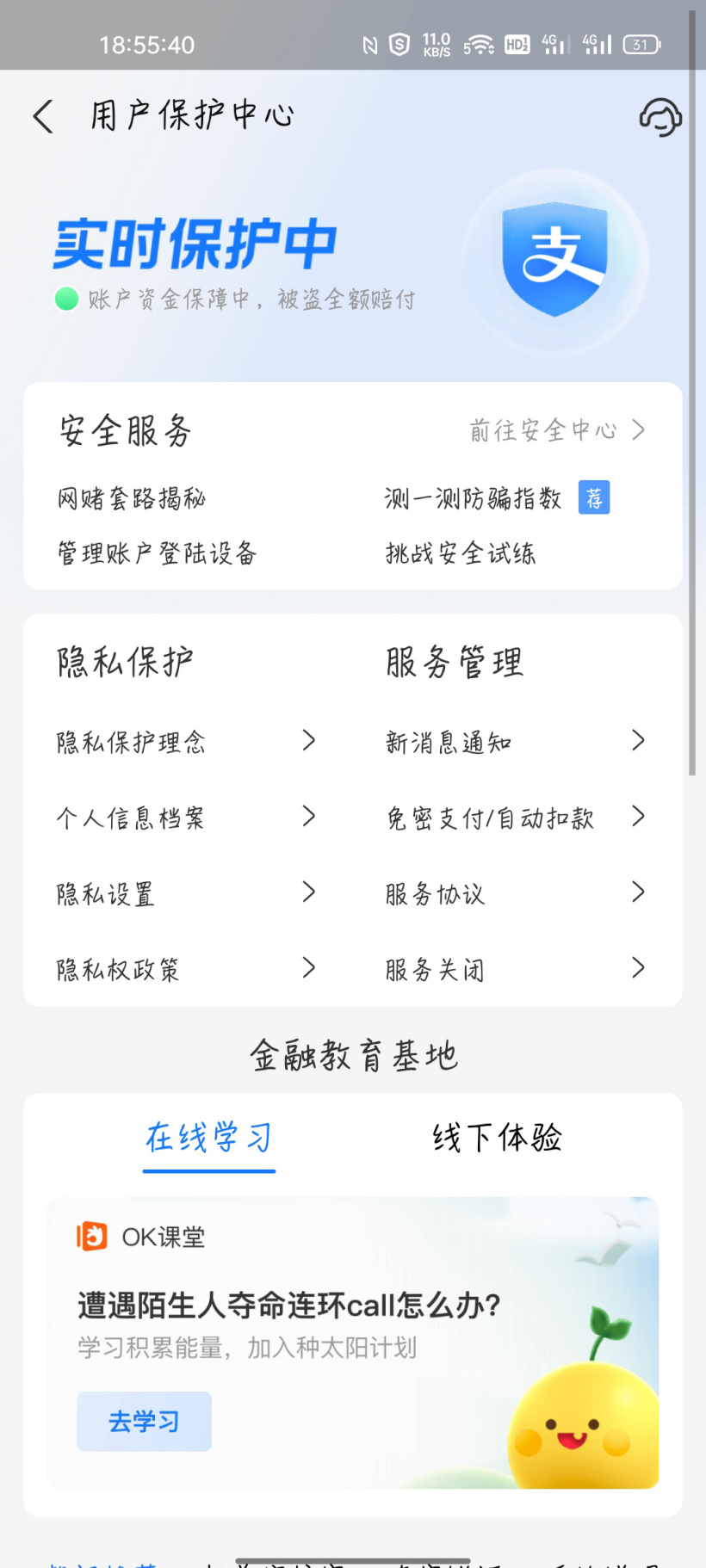Open 管理账户登陆设备
The height and width of the screenshot is (1568, 706).
[x=157, y=553]
